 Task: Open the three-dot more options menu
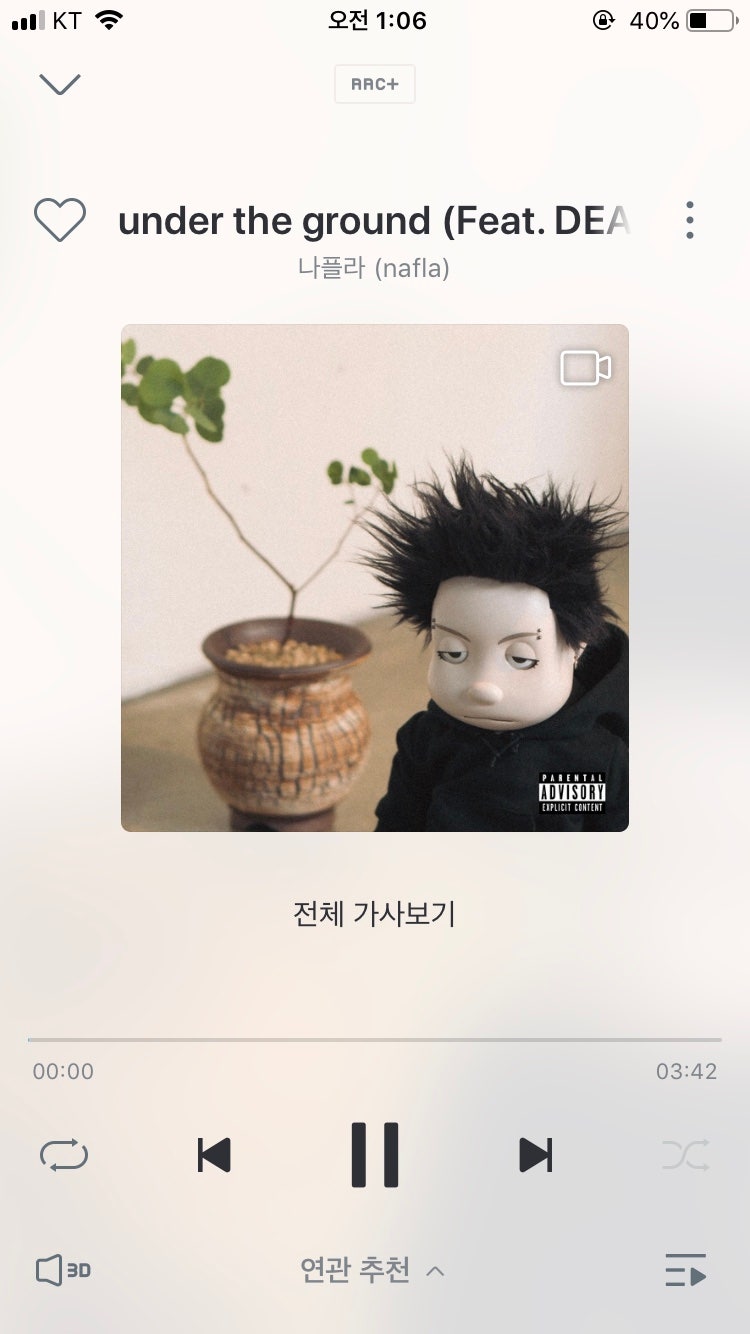[689, 220]
